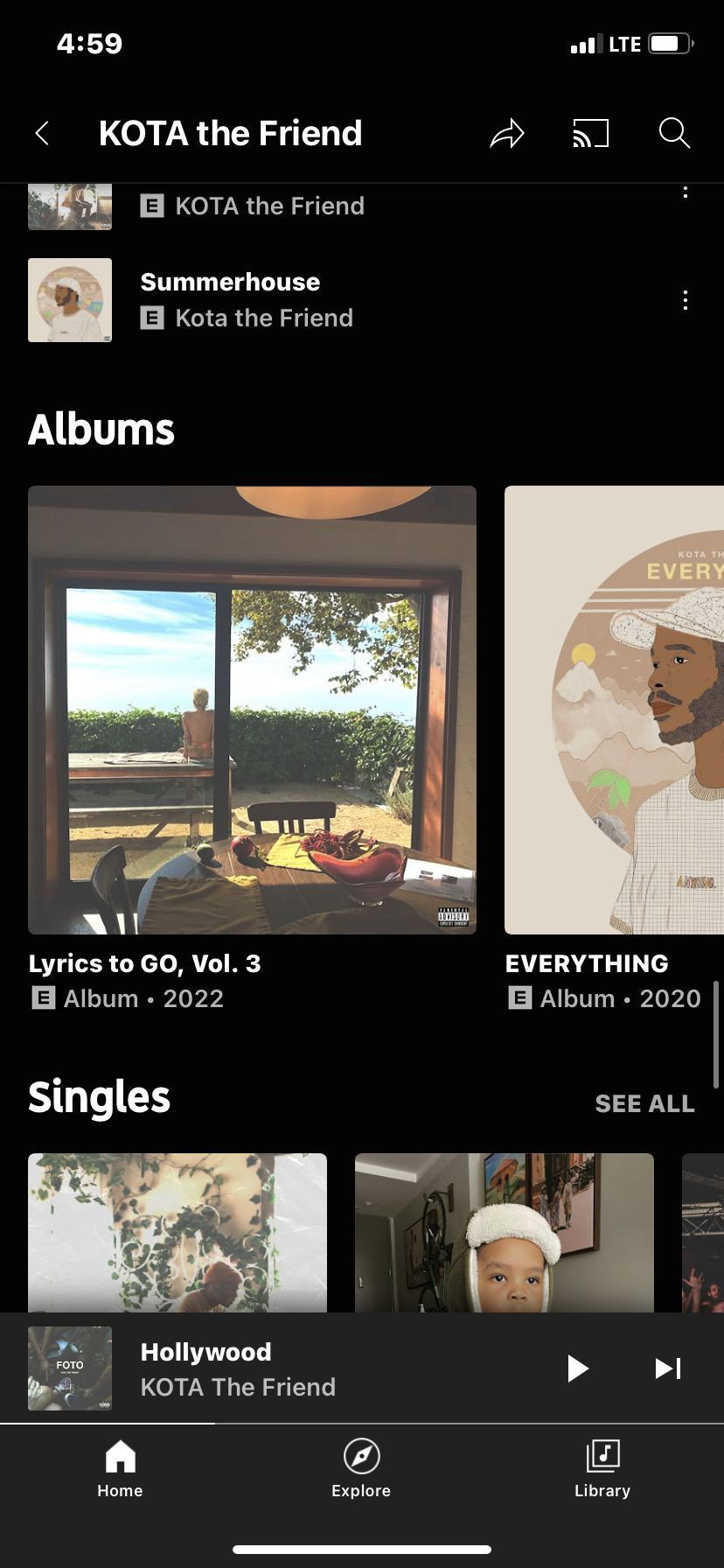Skip to the next track

(x=668, y=1368)
